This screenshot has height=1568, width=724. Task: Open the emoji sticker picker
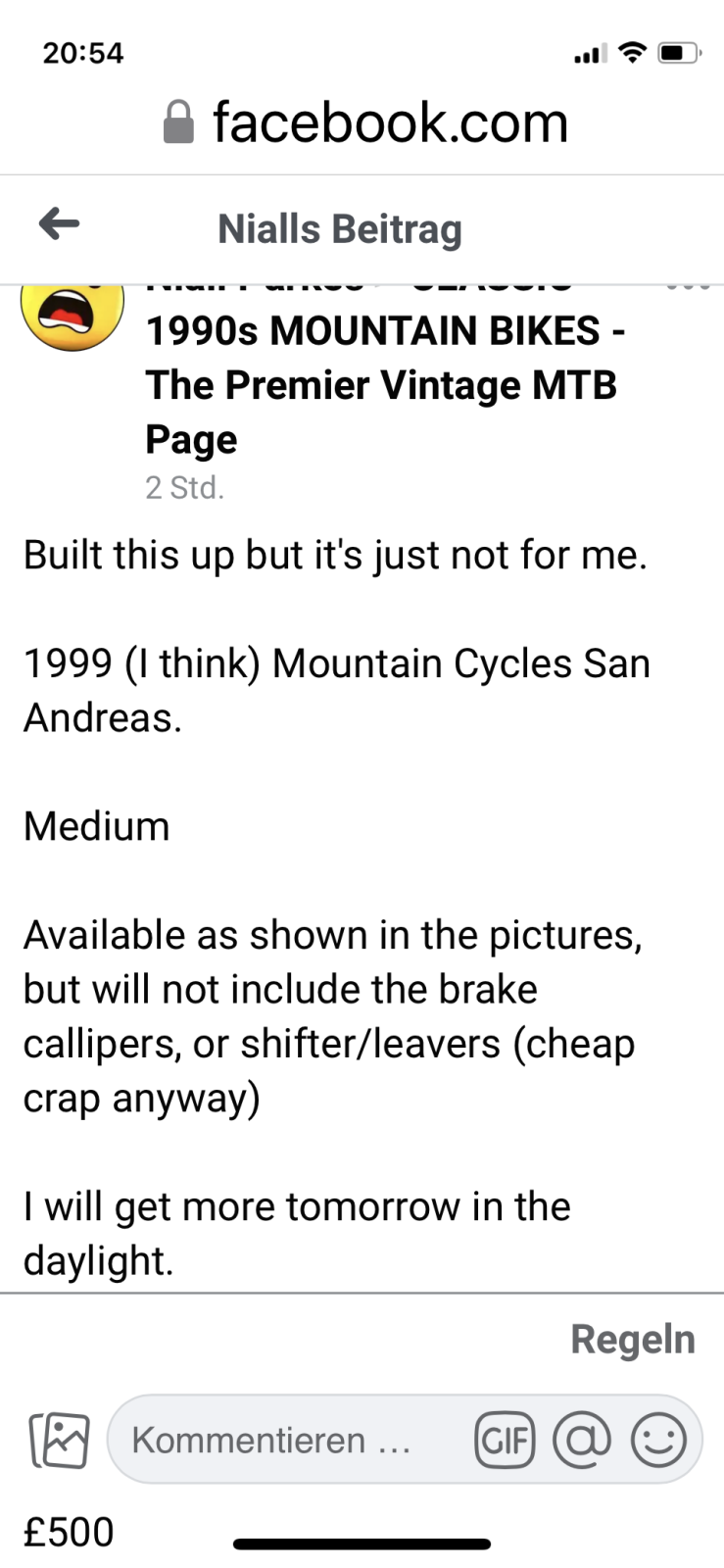[658, 1440]
